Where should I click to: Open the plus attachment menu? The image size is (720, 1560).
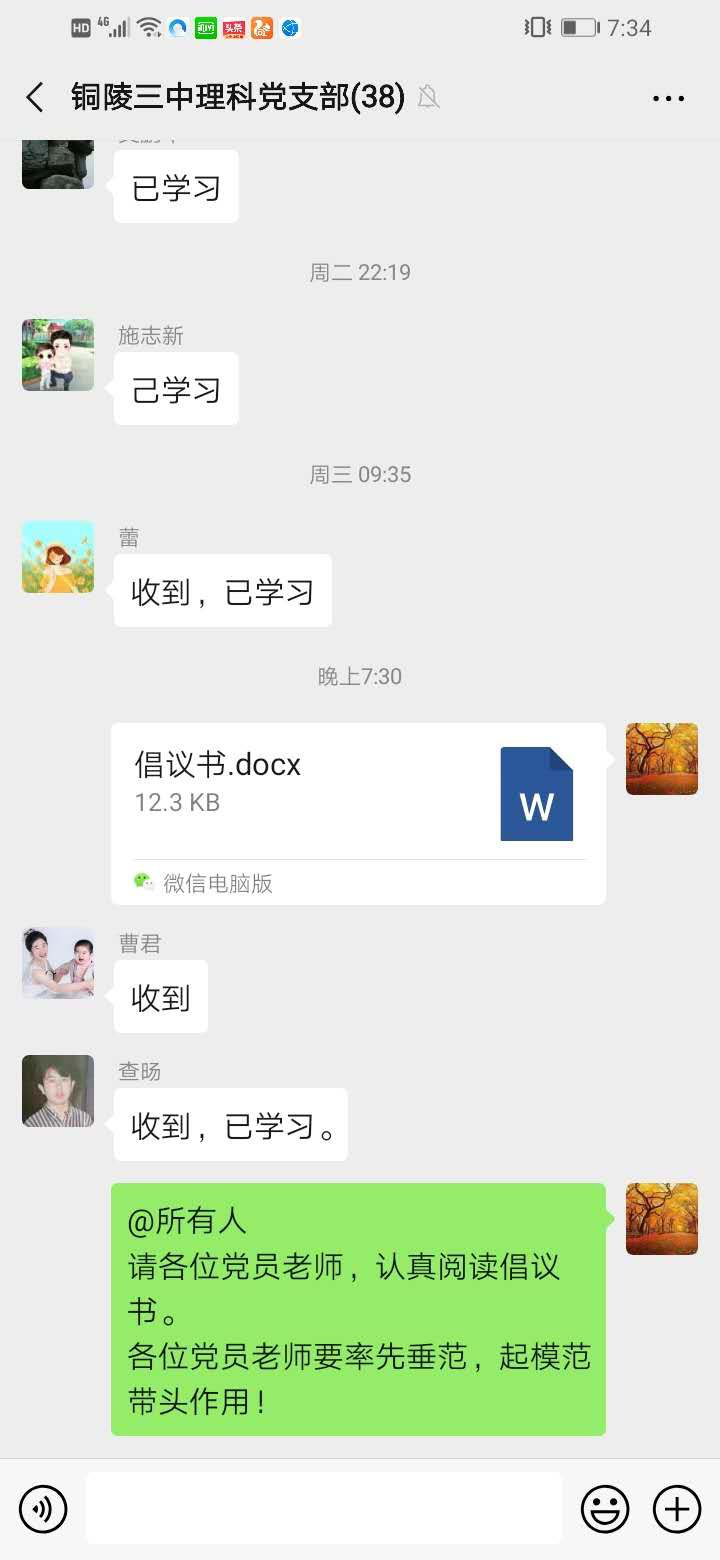pyautogui.click(x=677, y=1509)
